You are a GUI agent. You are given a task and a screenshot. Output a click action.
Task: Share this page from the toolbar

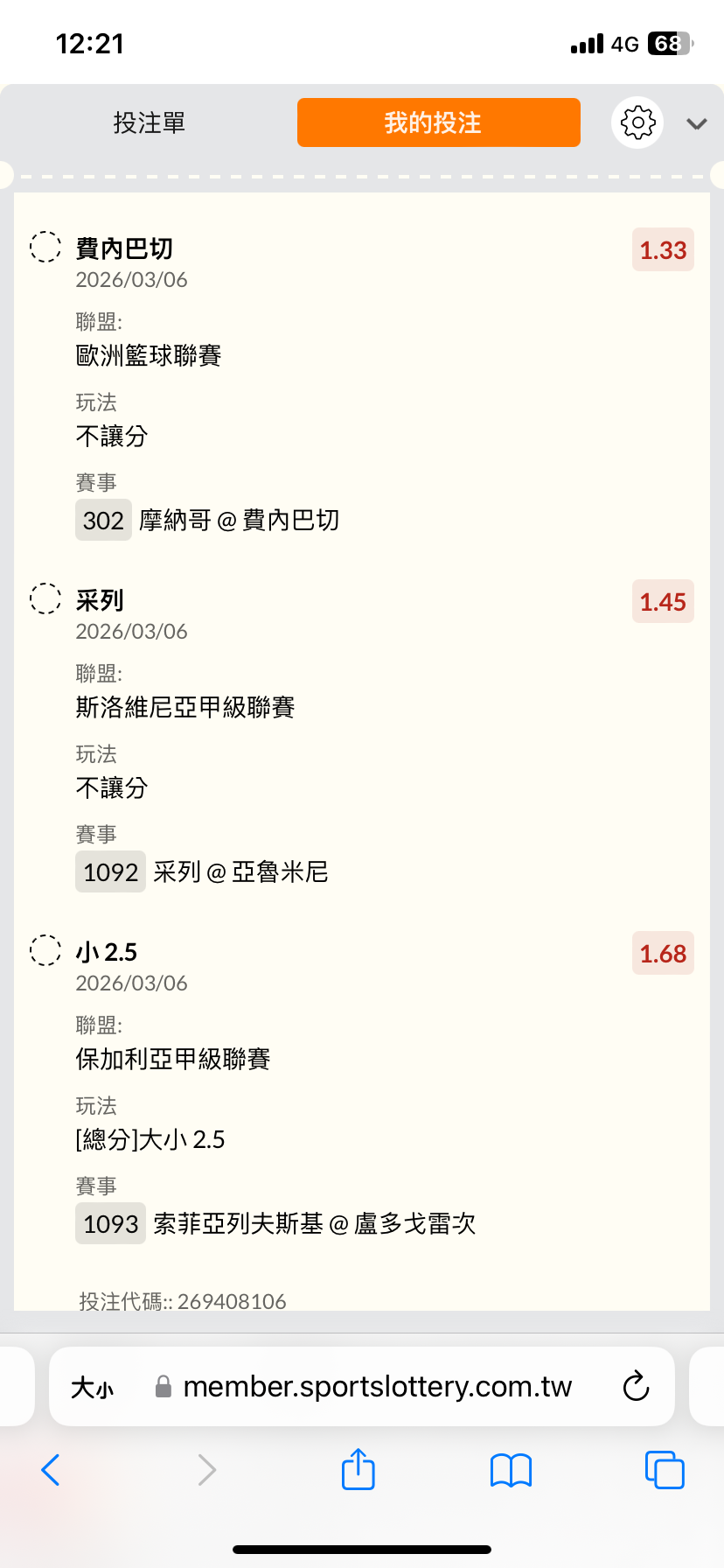(x=358, y=1469)
